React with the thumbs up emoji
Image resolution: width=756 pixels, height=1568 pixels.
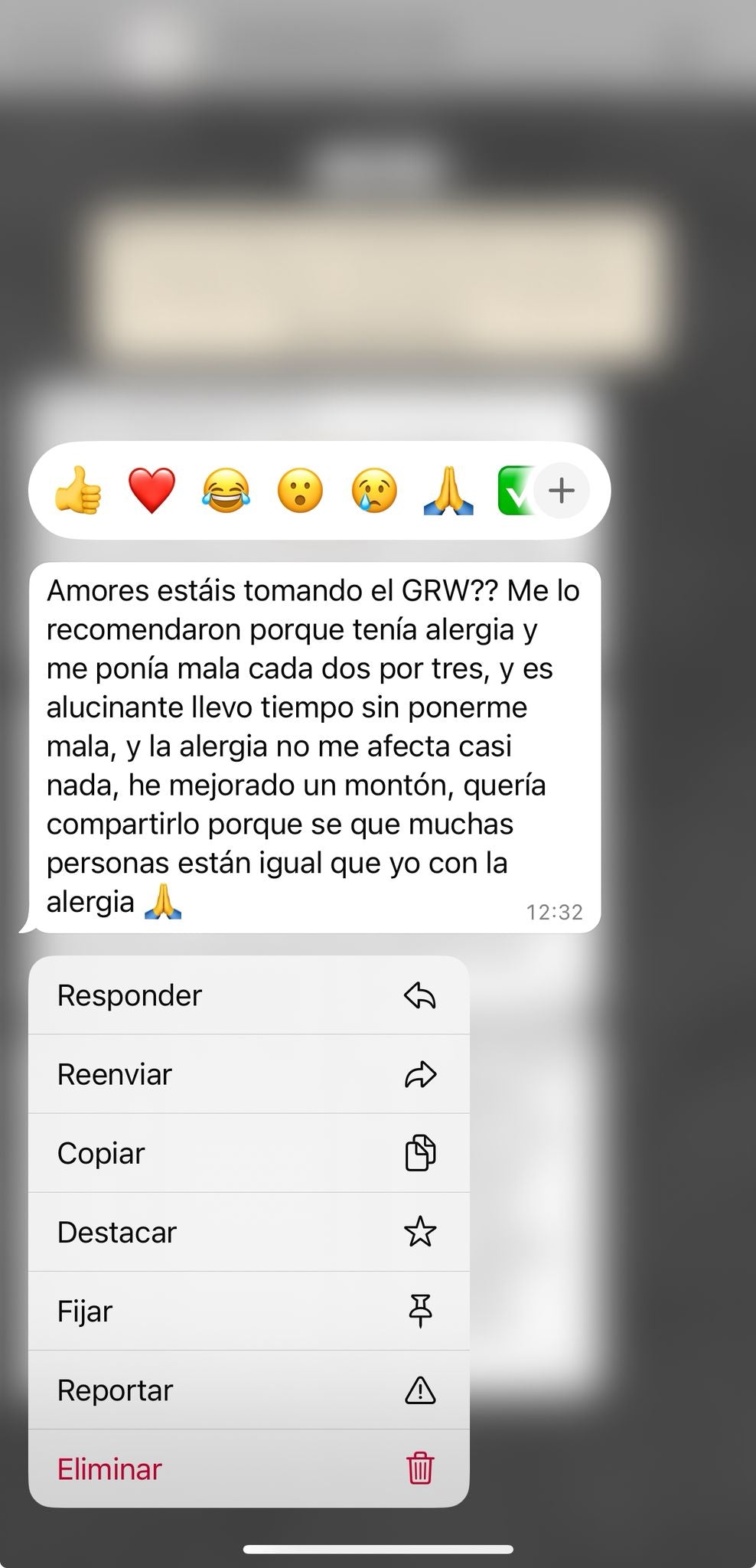tap(78, 491)
